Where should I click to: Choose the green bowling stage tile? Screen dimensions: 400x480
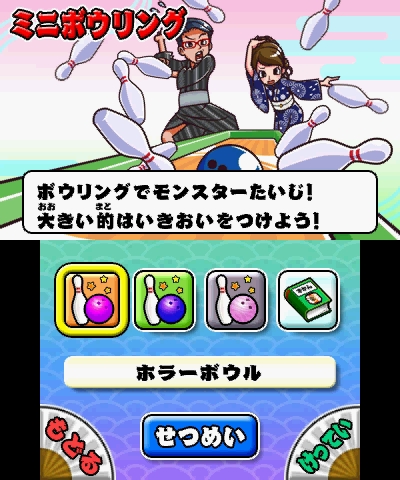click(164, 300)
